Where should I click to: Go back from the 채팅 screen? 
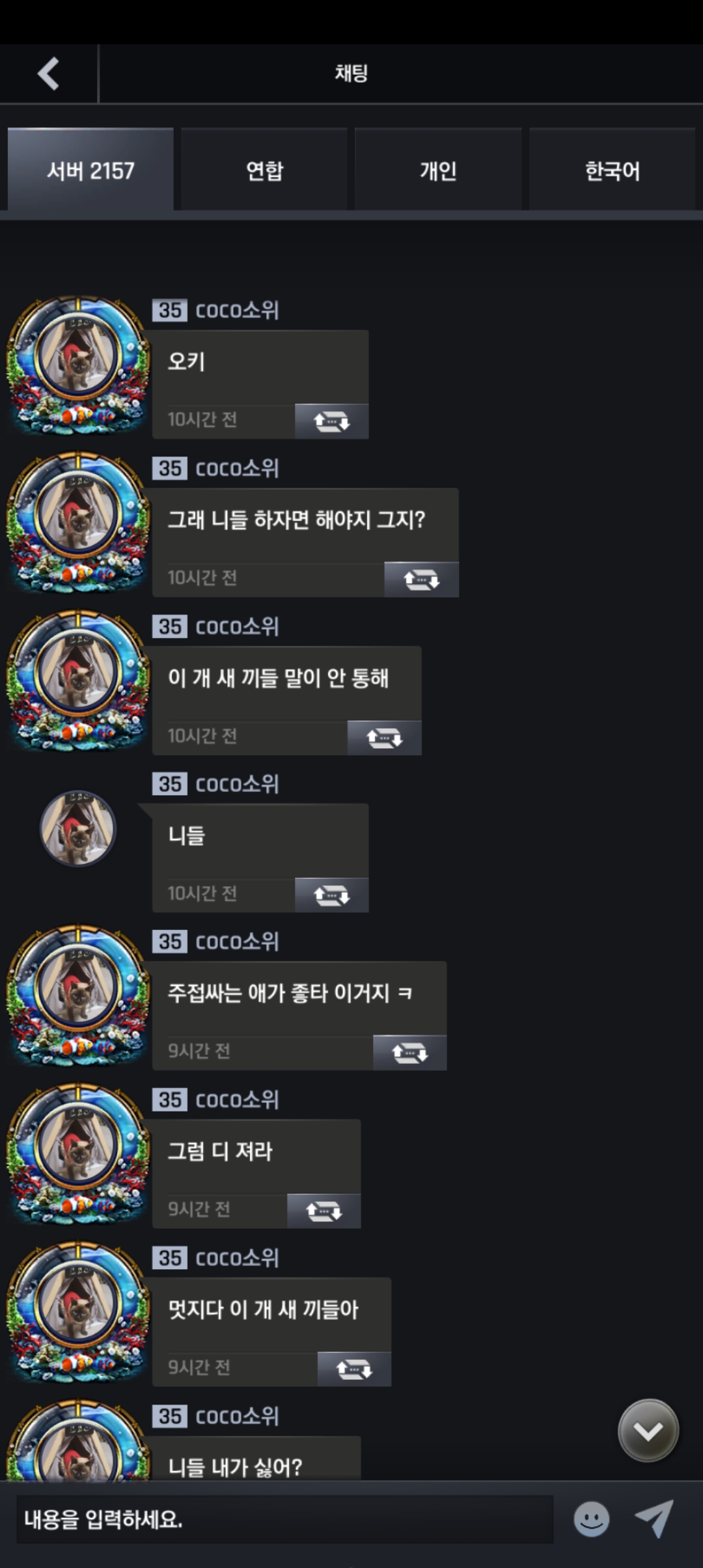click(49, 74)
